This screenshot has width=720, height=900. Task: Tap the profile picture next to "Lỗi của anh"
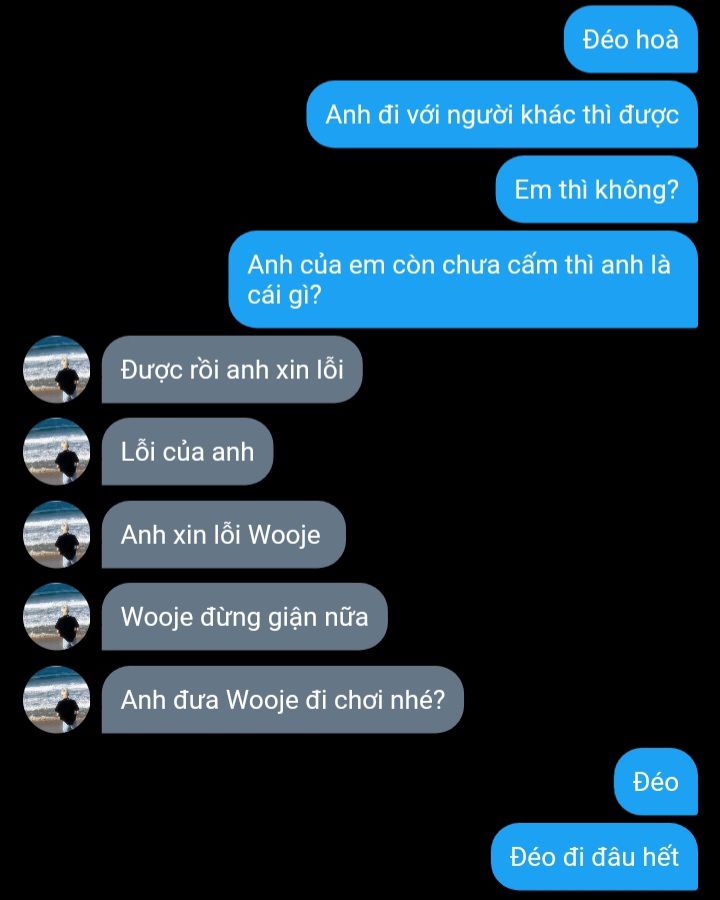pos(56,452)
